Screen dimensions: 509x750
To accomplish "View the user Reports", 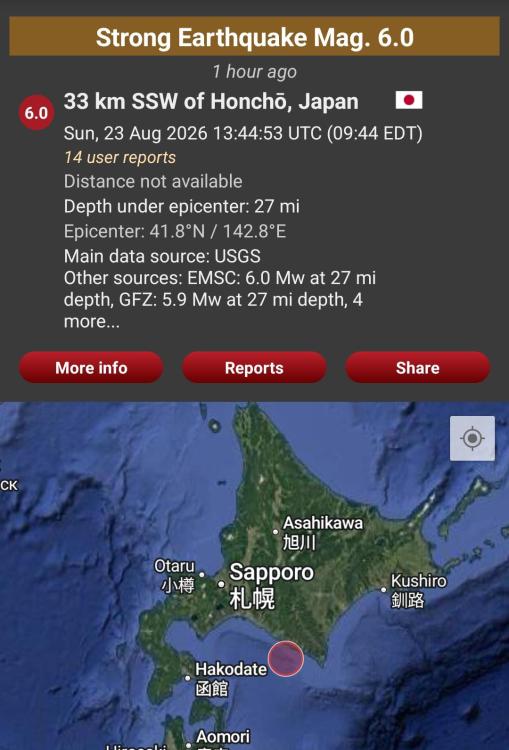I will [x=254, y=367].
